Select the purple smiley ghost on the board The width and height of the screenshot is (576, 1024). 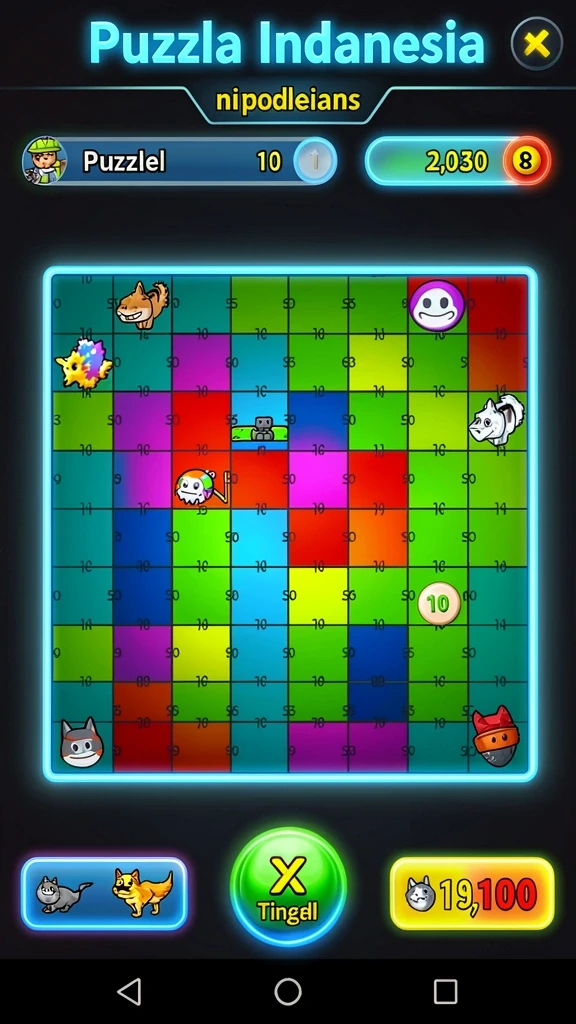pyautogui.click(x=437, y=305)
